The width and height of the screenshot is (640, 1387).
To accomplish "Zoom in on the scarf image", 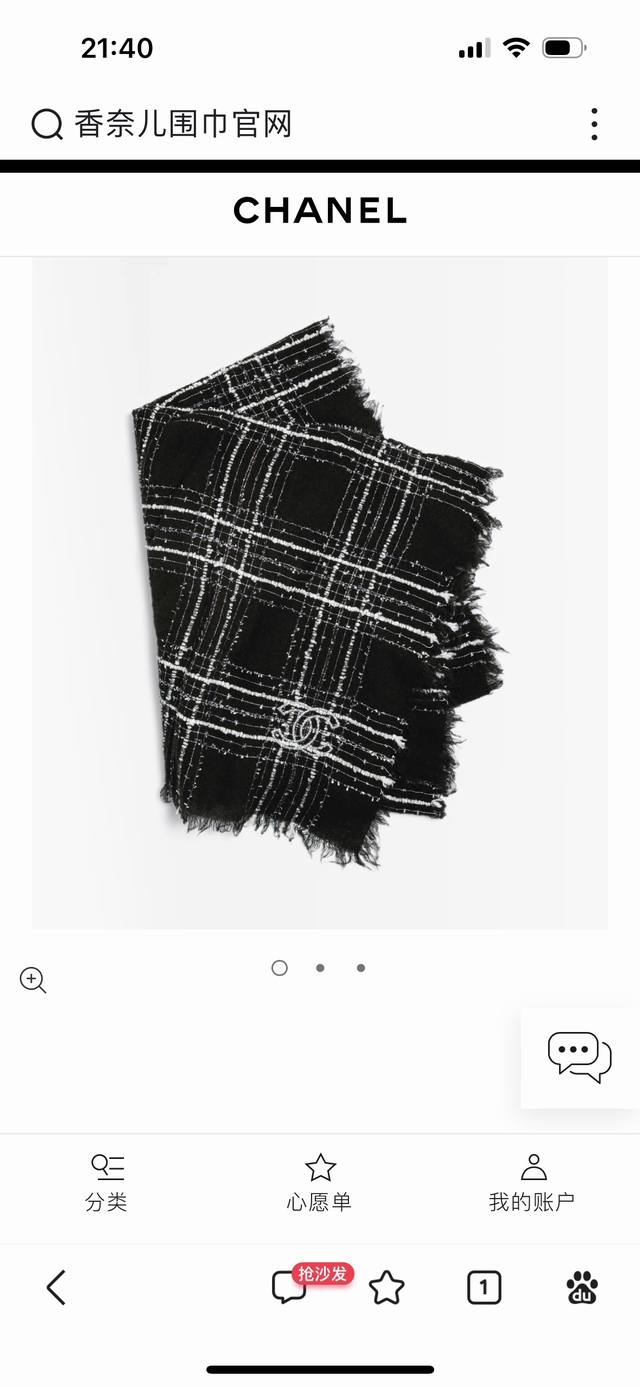I will tap(33, 980).
